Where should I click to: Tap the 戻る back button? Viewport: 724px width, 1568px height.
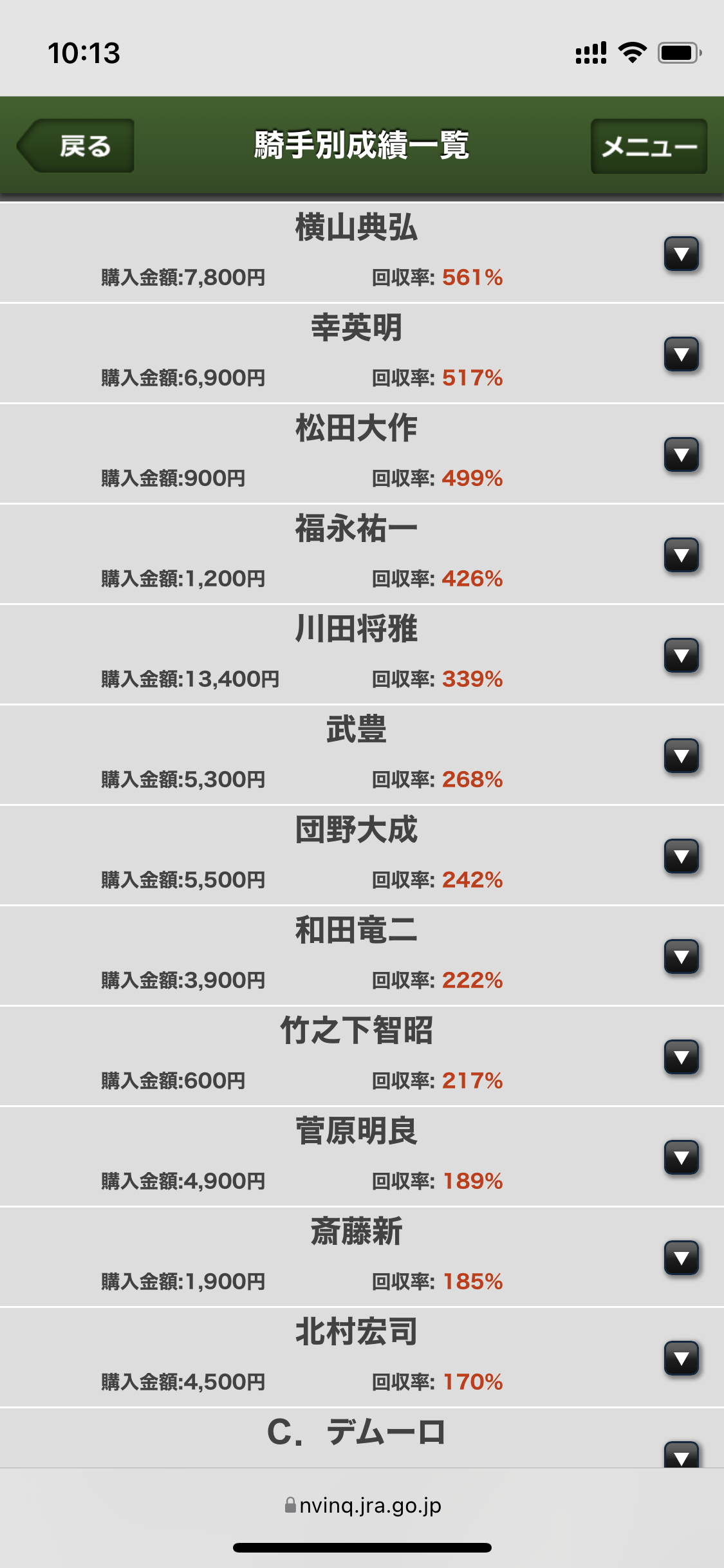(77, 146)
